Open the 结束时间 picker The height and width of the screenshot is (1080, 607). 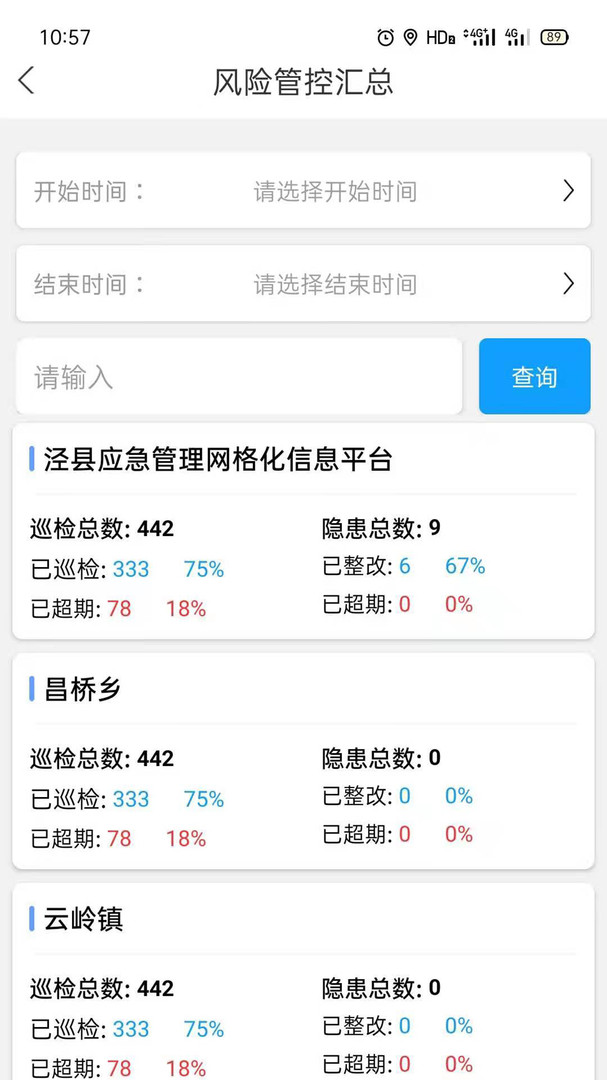[303, 284]
